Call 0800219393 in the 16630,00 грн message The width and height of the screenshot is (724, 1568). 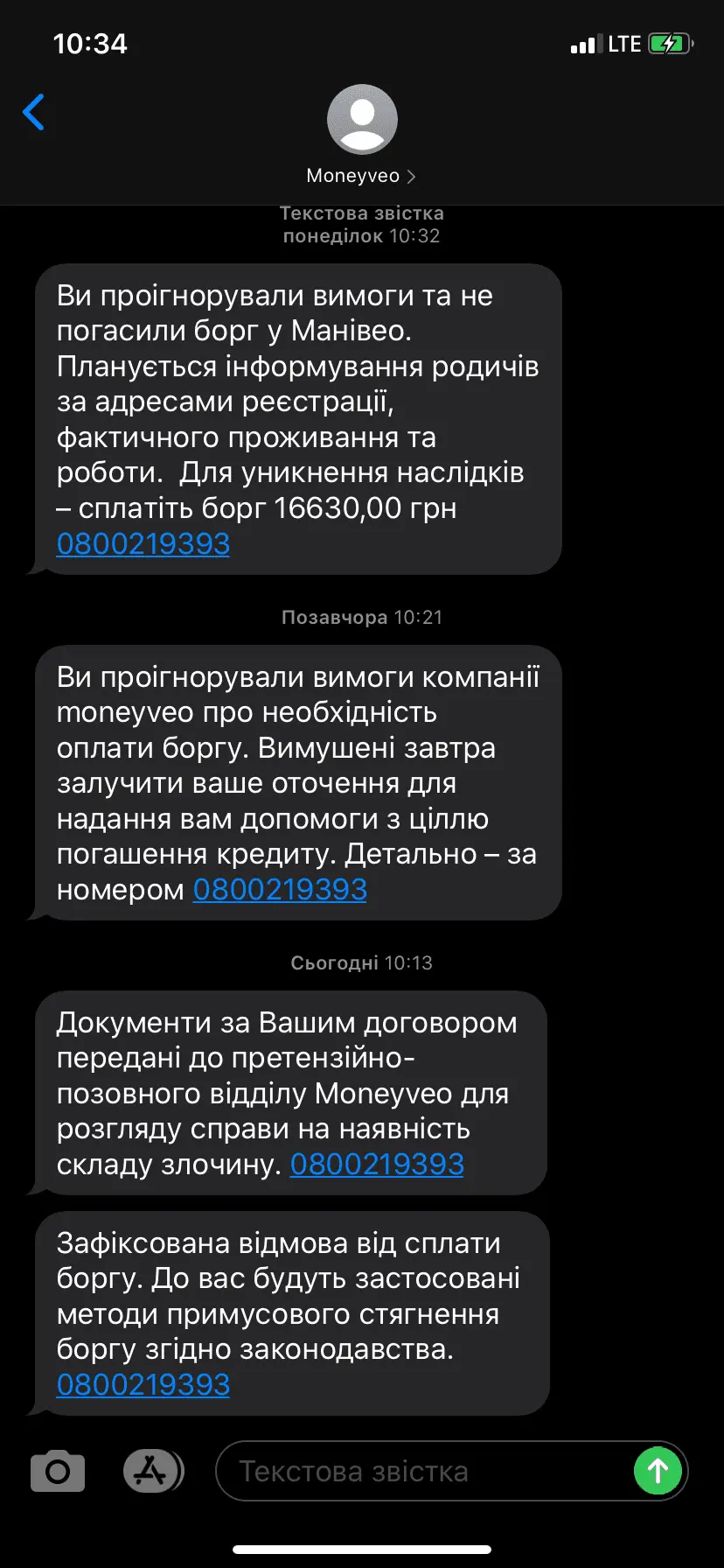(143, 543)
